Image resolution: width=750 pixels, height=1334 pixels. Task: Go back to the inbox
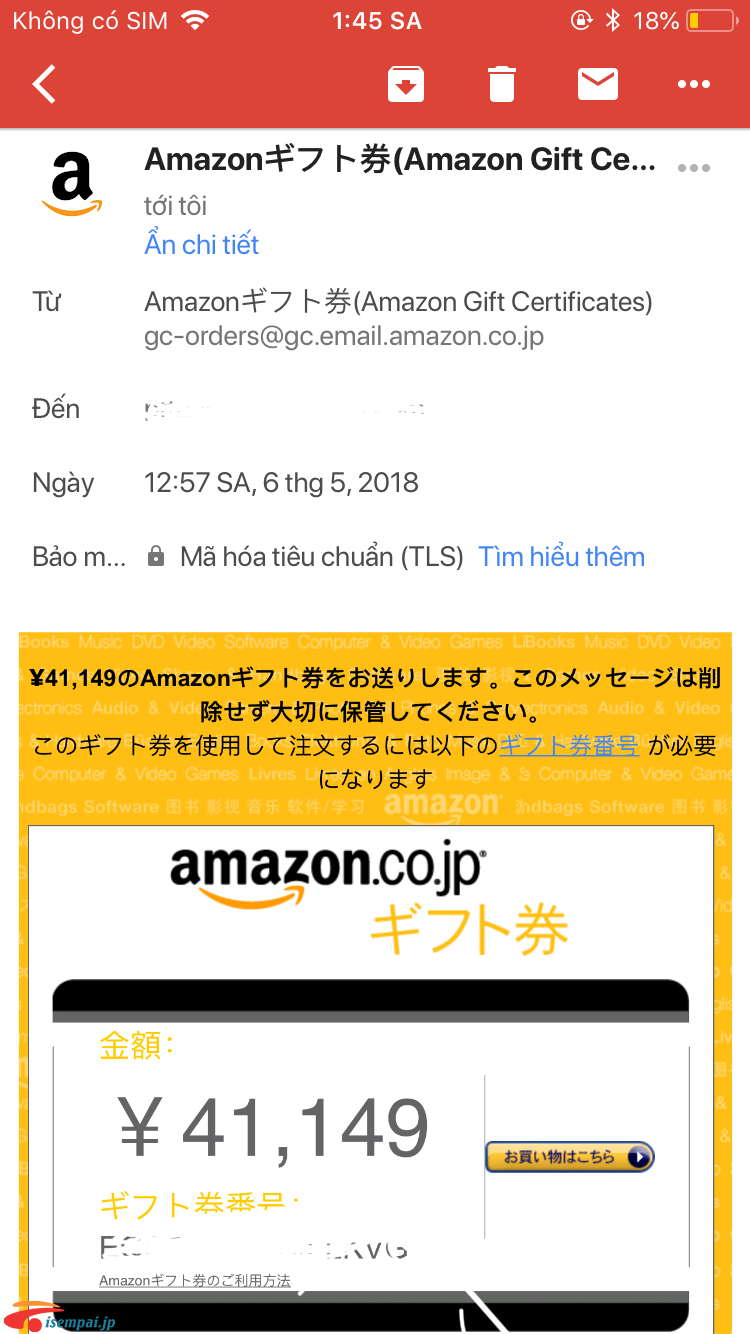pos(44,85)
